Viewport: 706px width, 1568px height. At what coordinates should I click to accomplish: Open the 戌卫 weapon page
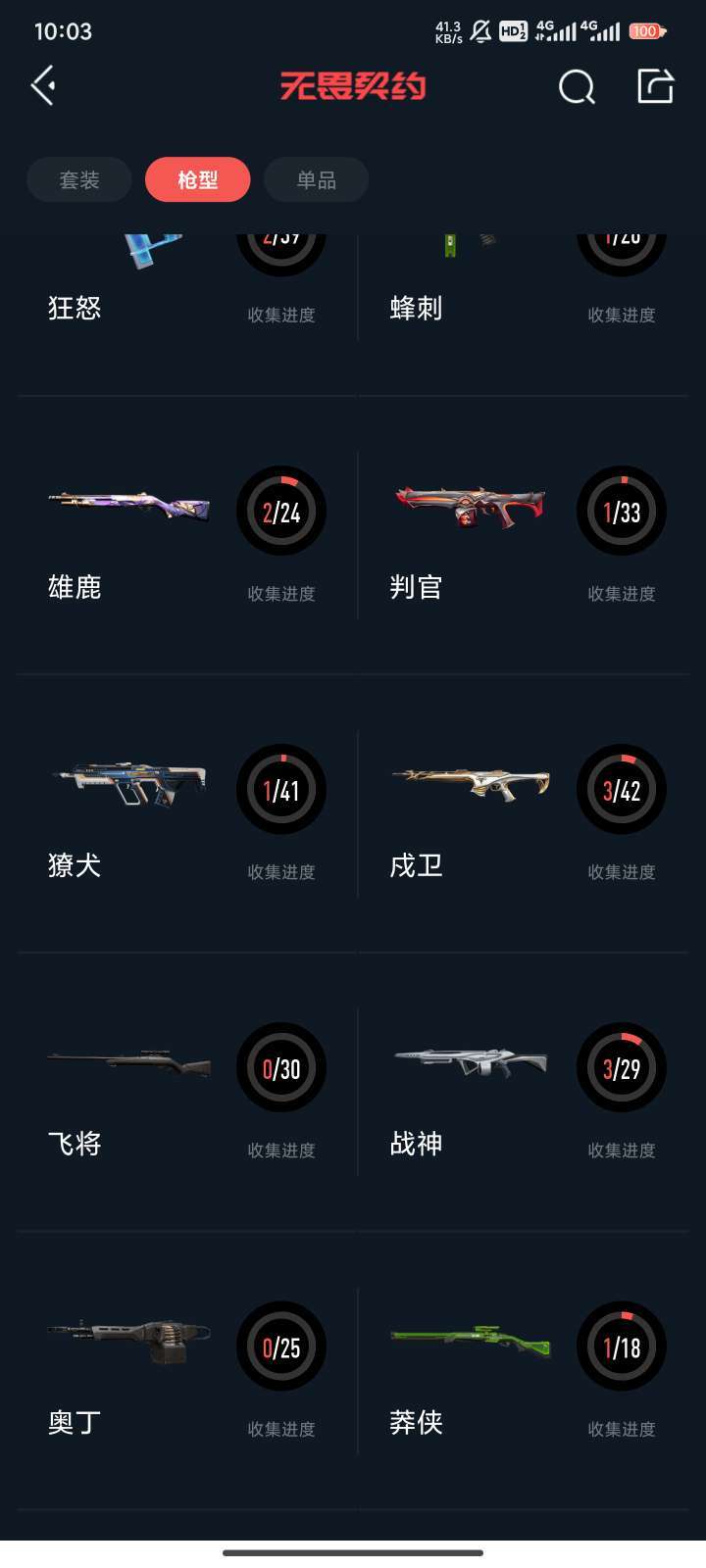470,784
